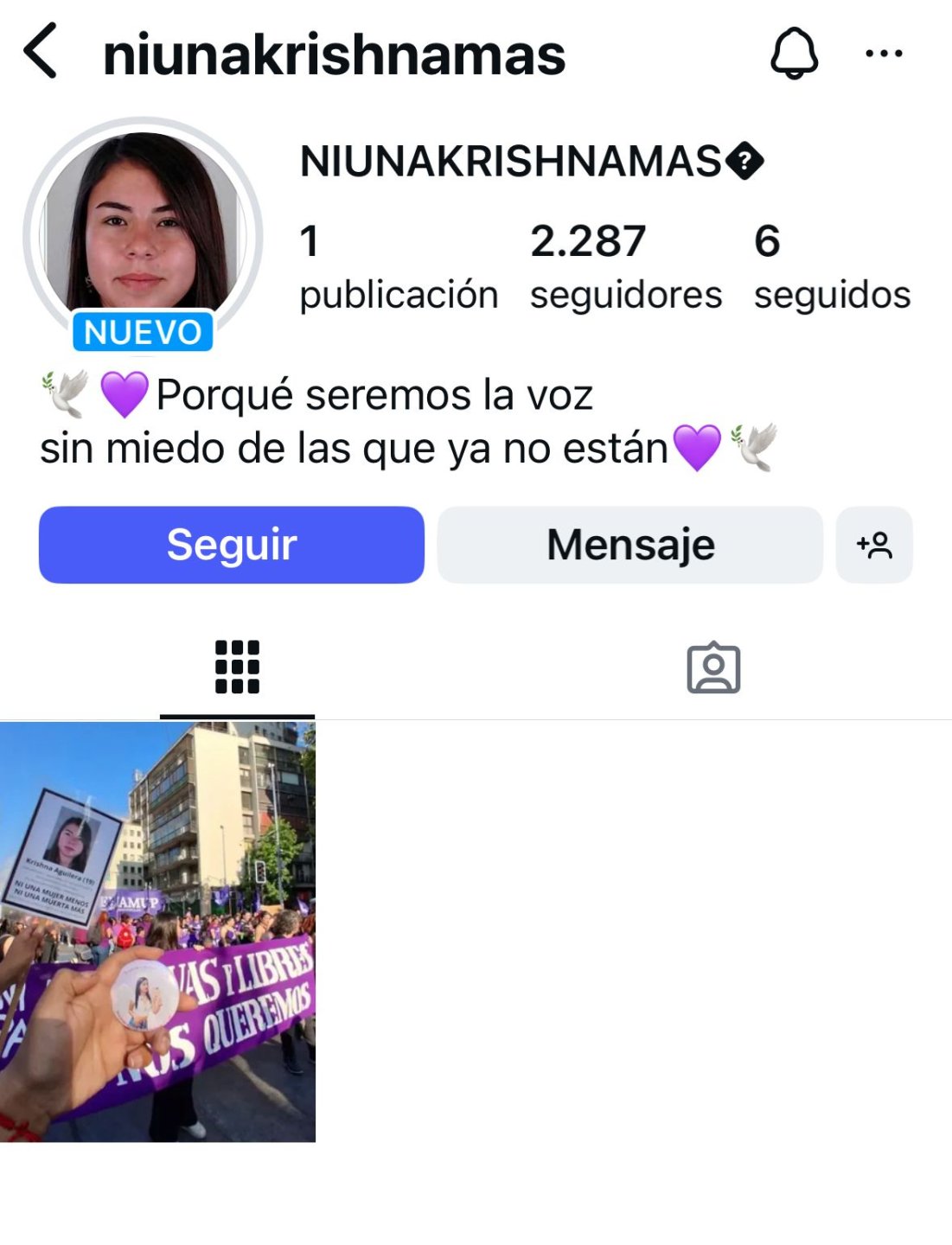Show suggested accounts with add-person button
The height and width of the screenshot is (1245, 952).
tap(874, 545)
